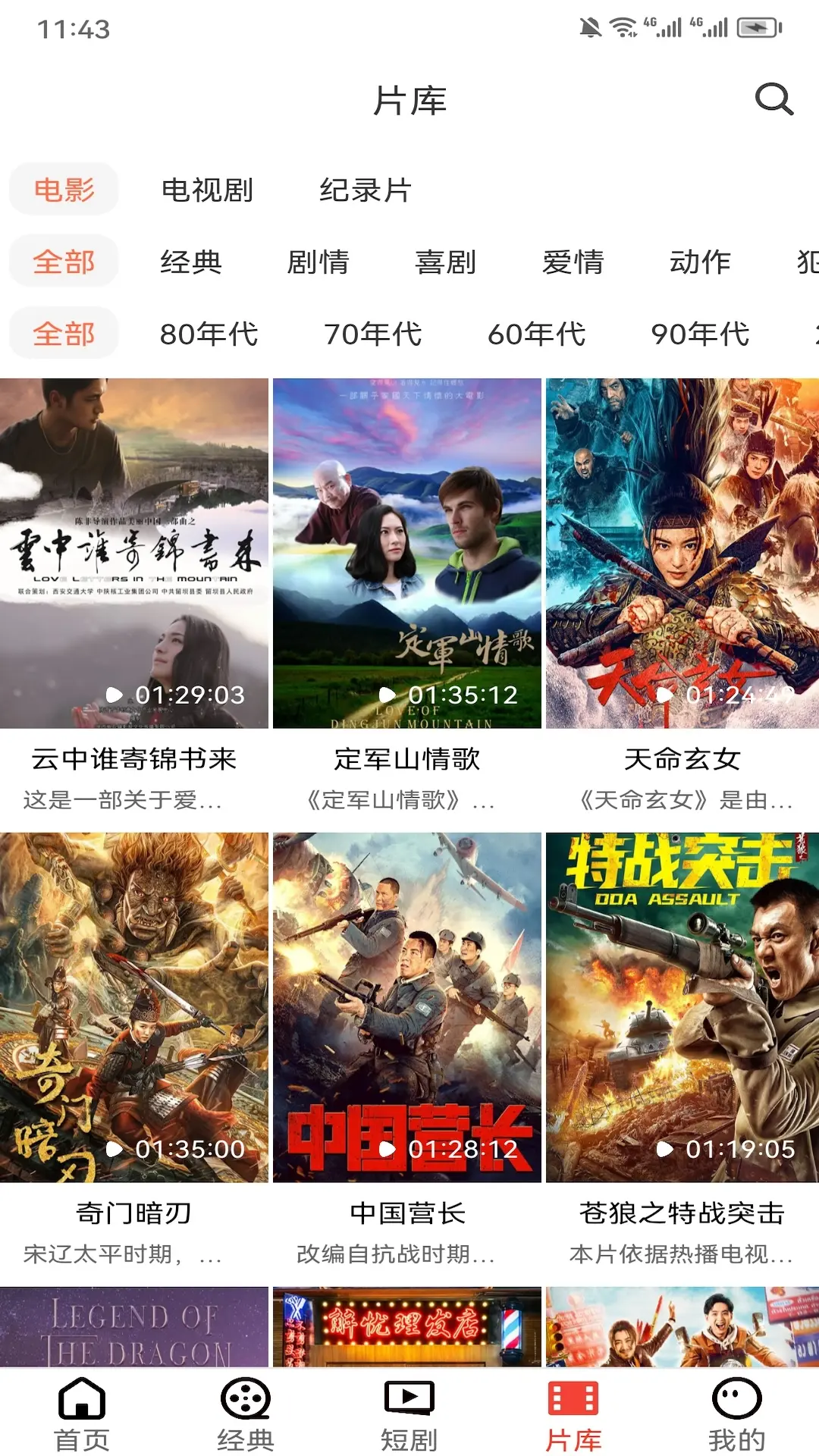819x1456 pixels.
Task: Choose the 动作 genre filter
Action: coord(700,262)
